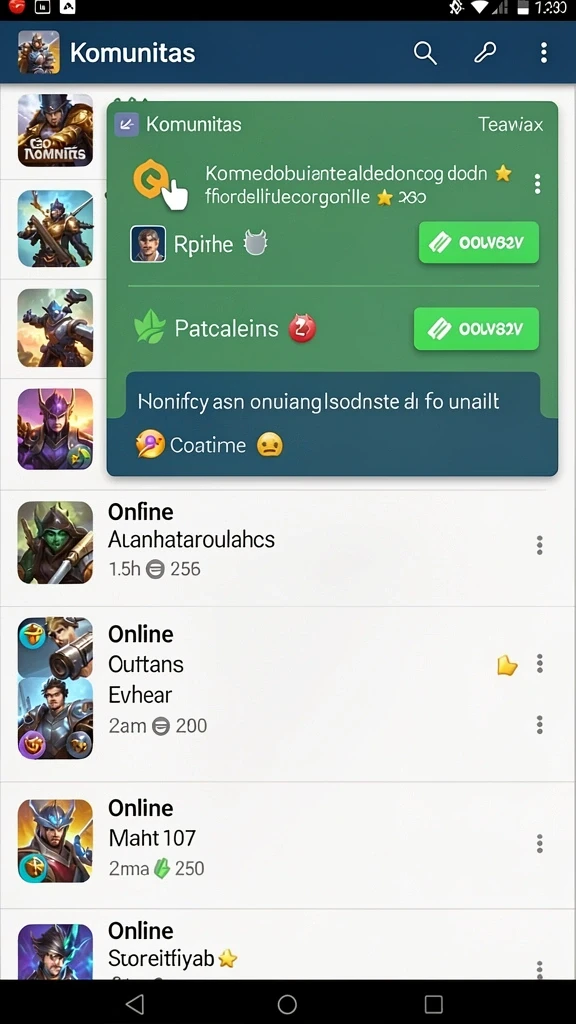The image size is (576, 1024).
Task: Open the Alanhataroulahcs community row
Action: (288, 543)
